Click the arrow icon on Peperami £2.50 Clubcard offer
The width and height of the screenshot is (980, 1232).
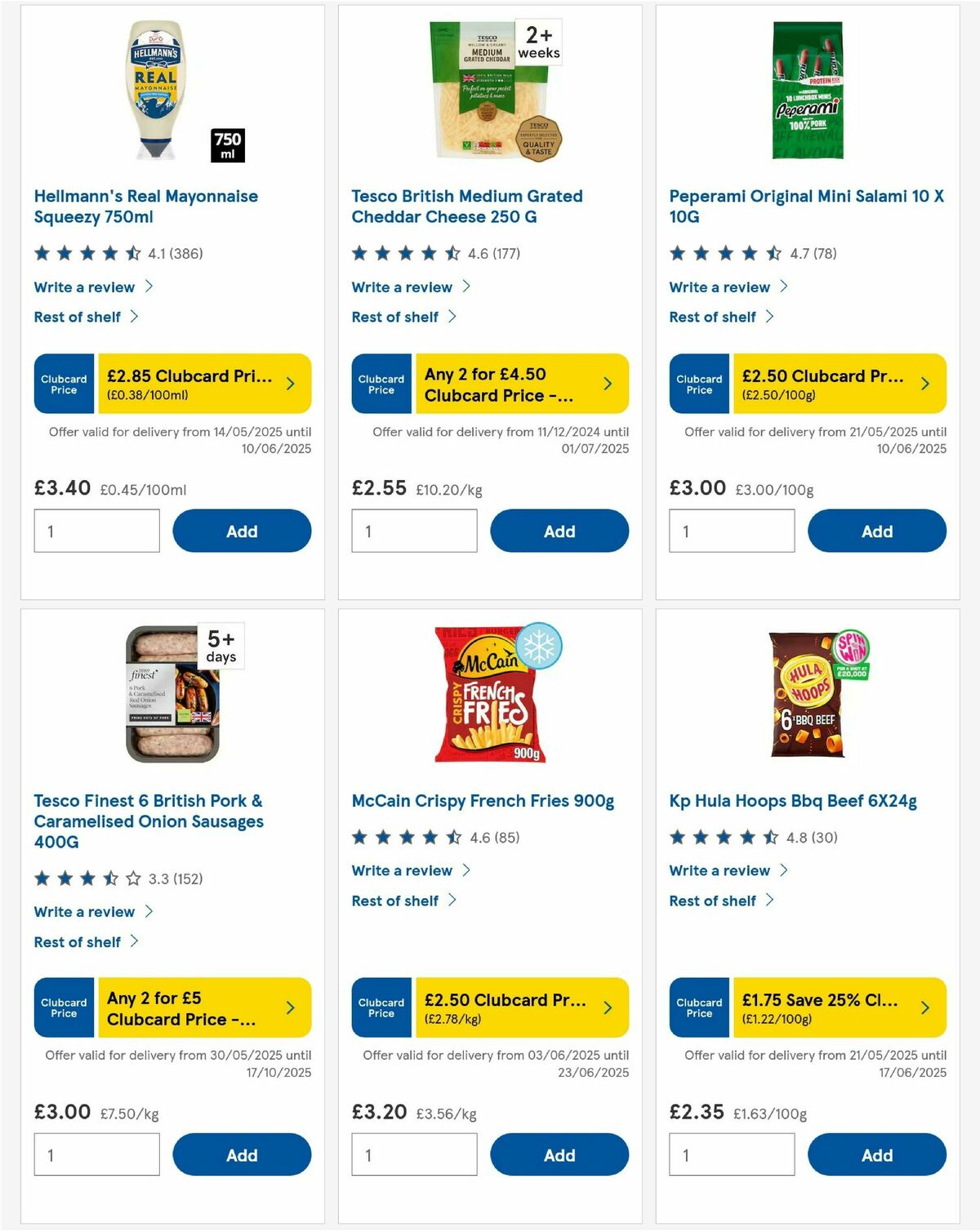[924, 384]
